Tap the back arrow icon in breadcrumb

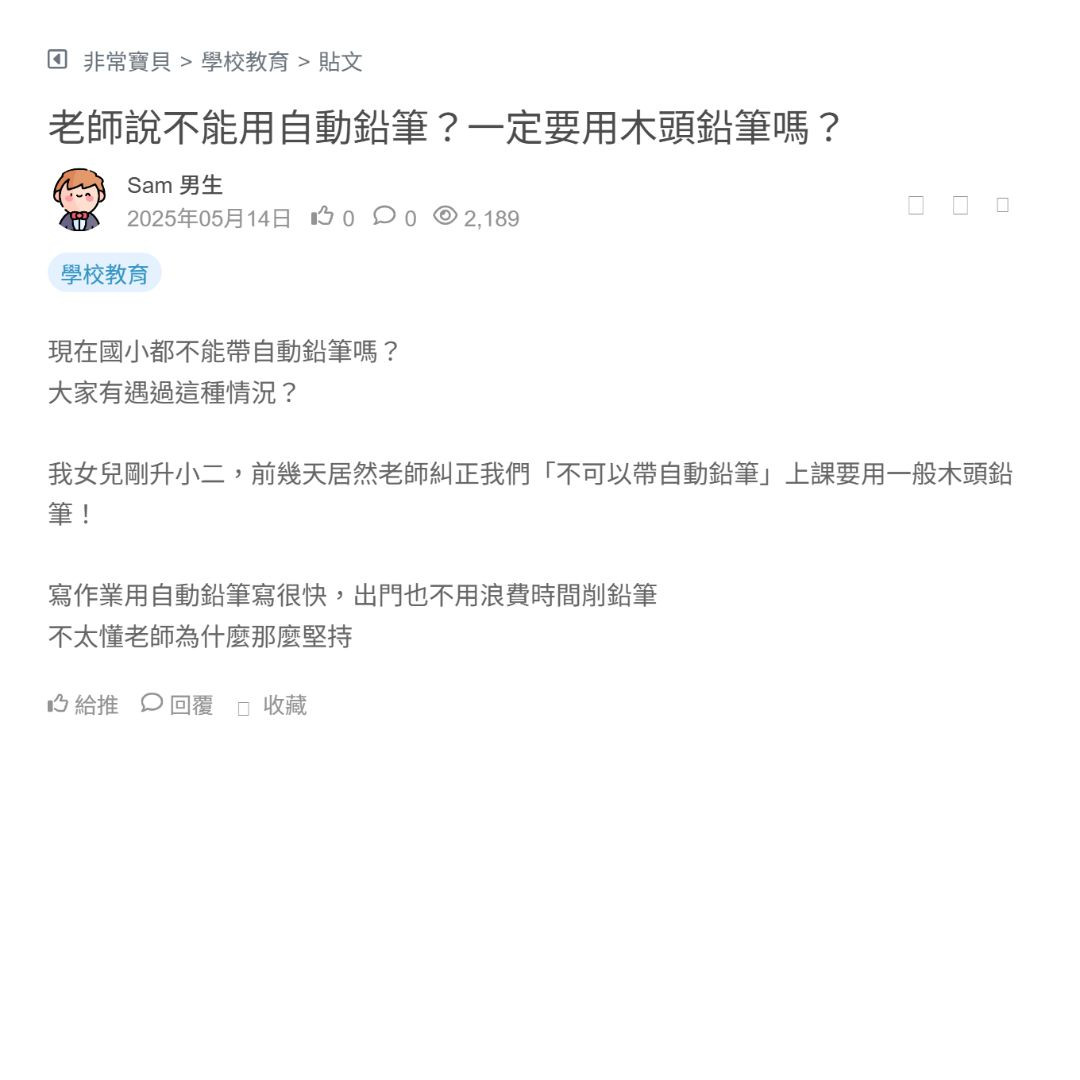58,60
